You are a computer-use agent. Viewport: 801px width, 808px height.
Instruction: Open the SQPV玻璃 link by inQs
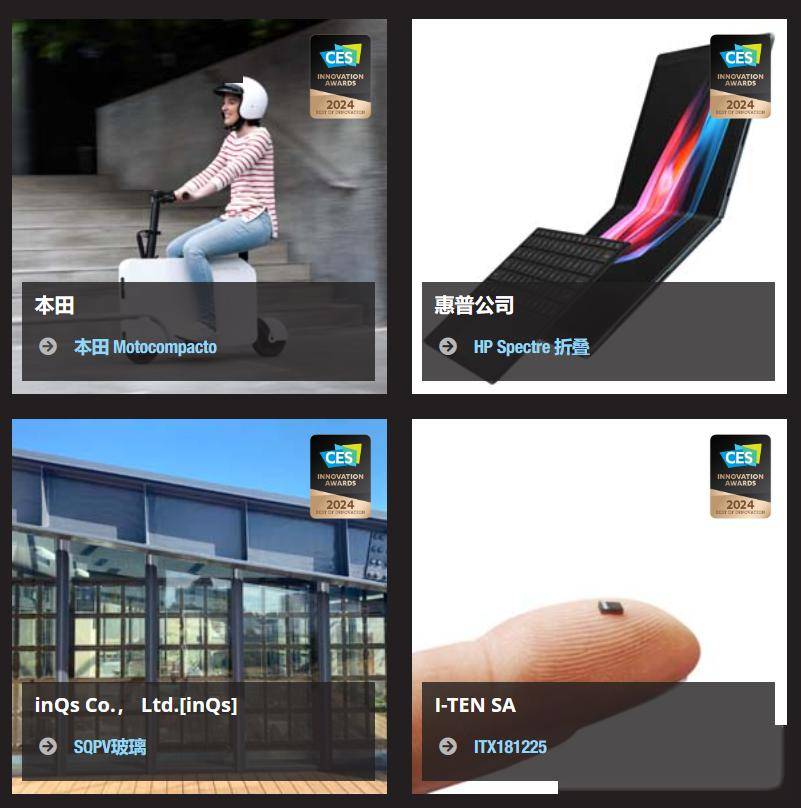[x=110, y=747]
